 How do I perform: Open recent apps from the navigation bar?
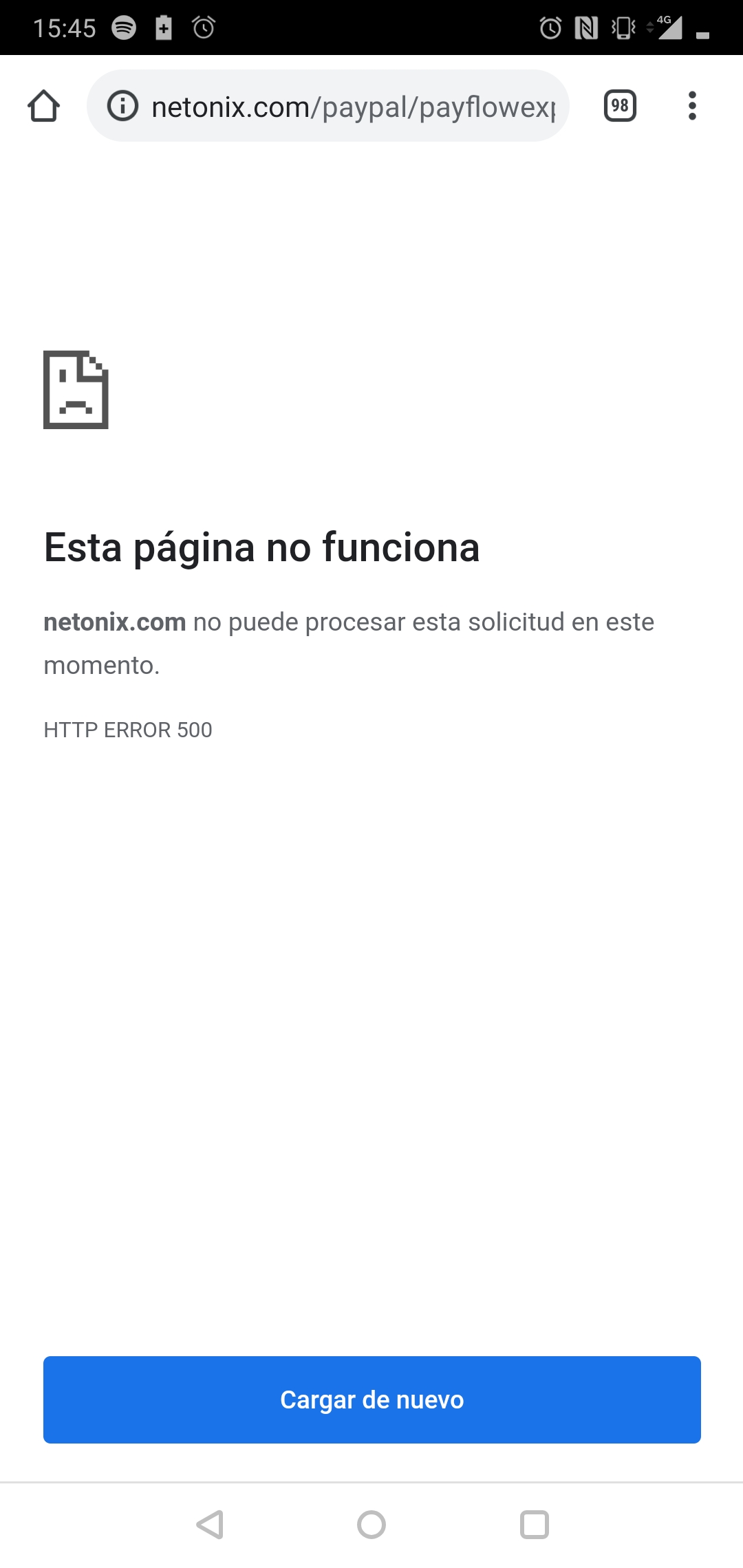(534, 1525)
